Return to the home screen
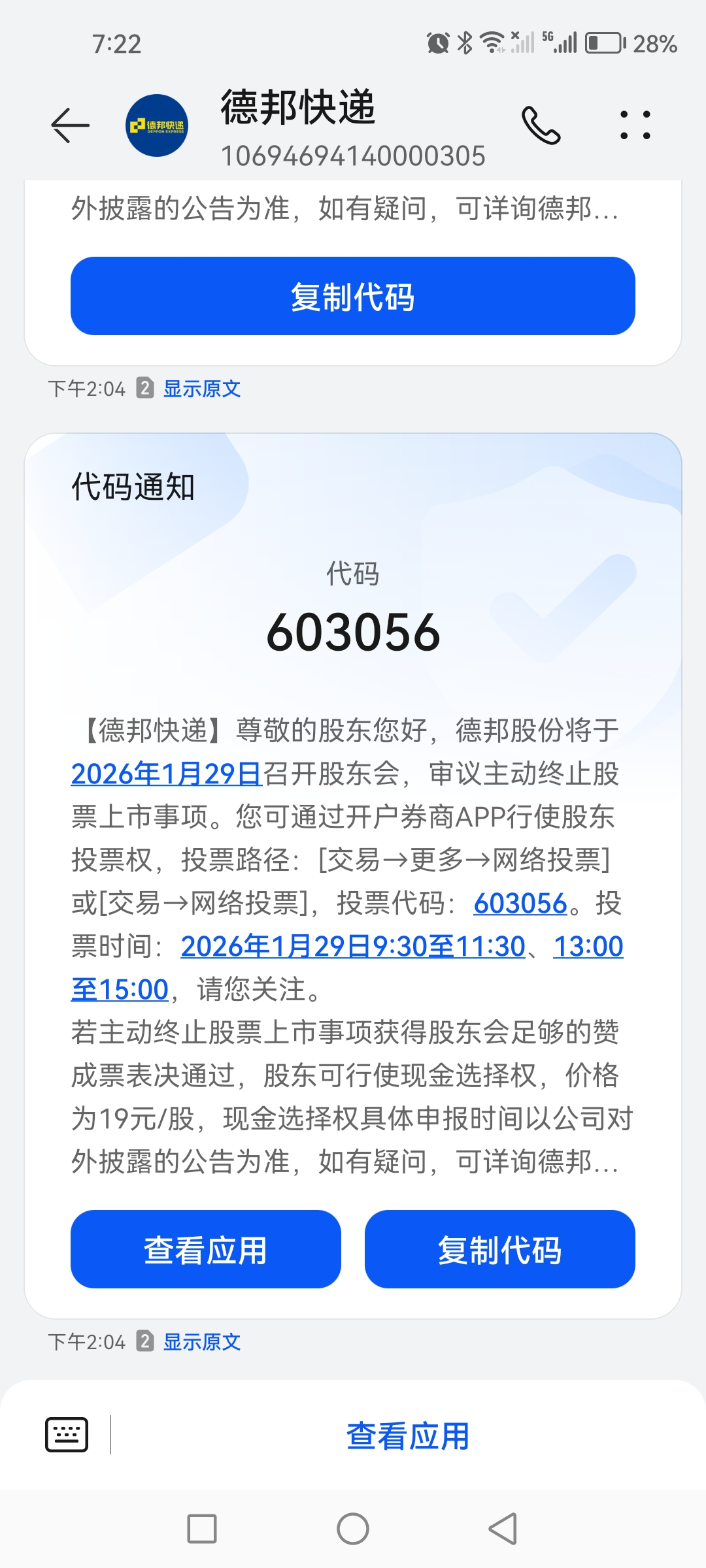706x1568 pixels. pos(353,1529)
